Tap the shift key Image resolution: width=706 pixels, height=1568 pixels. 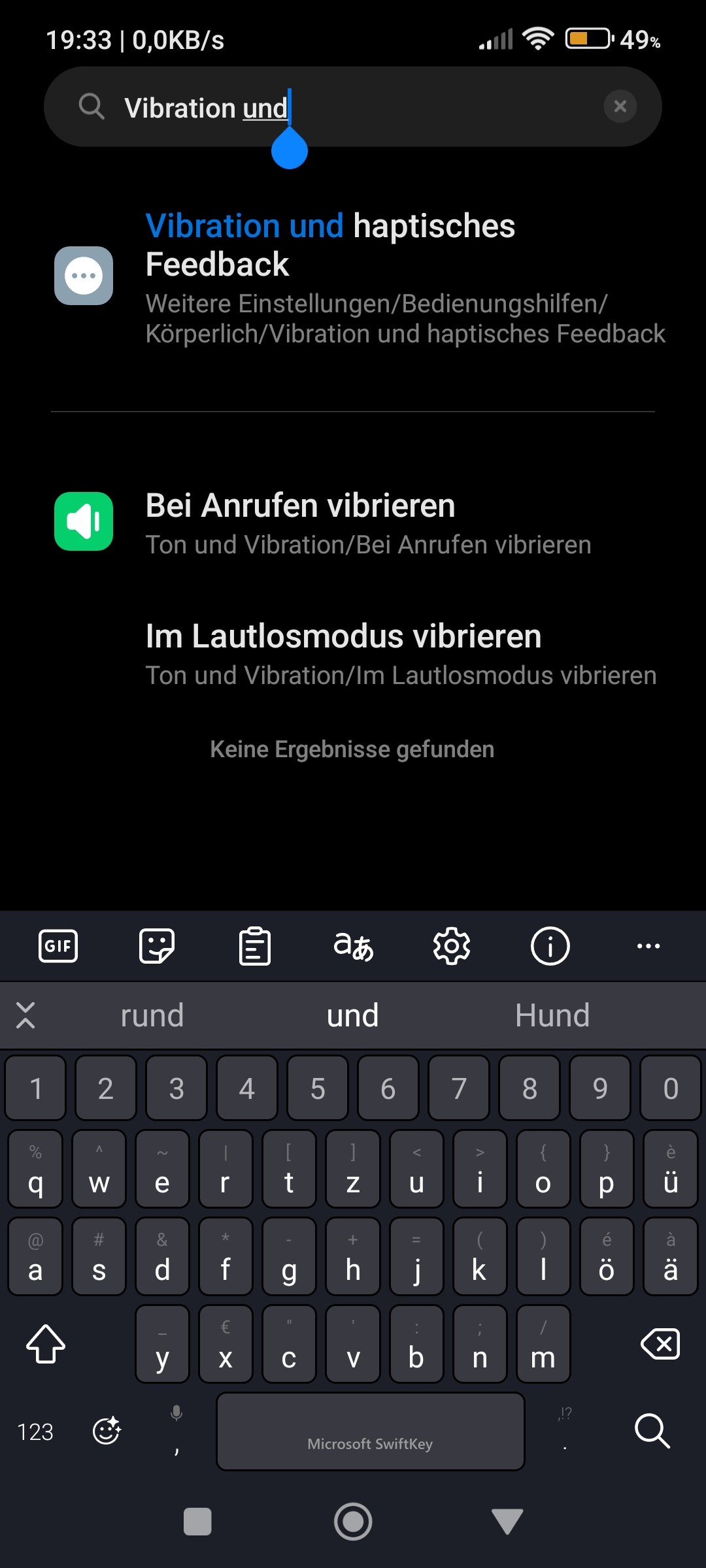tap(46, 1344)
